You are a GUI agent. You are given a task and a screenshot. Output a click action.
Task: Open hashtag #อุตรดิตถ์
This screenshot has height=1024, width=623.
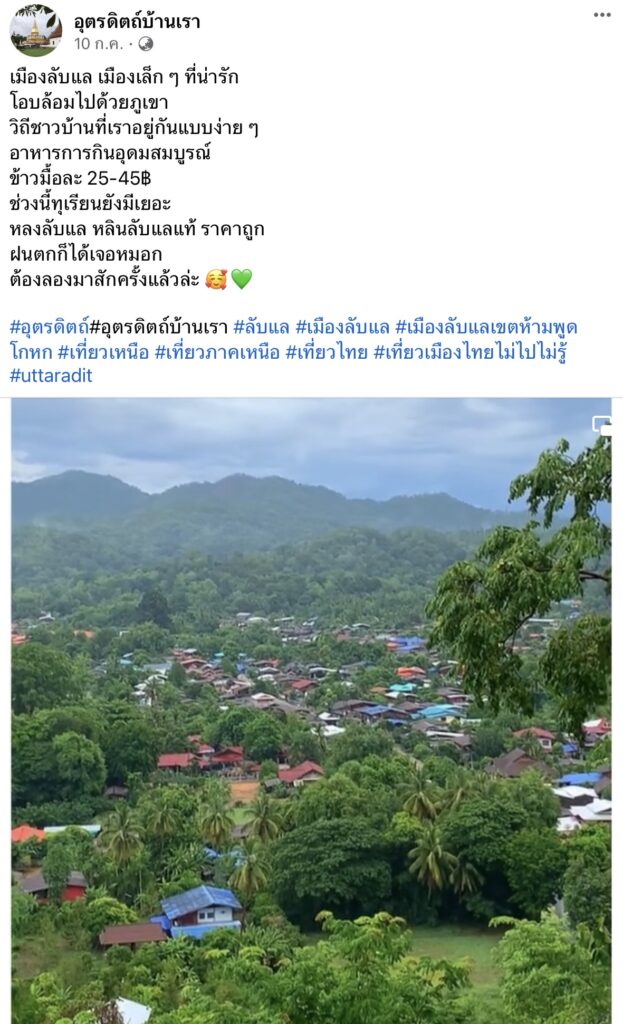pos(48,328)
